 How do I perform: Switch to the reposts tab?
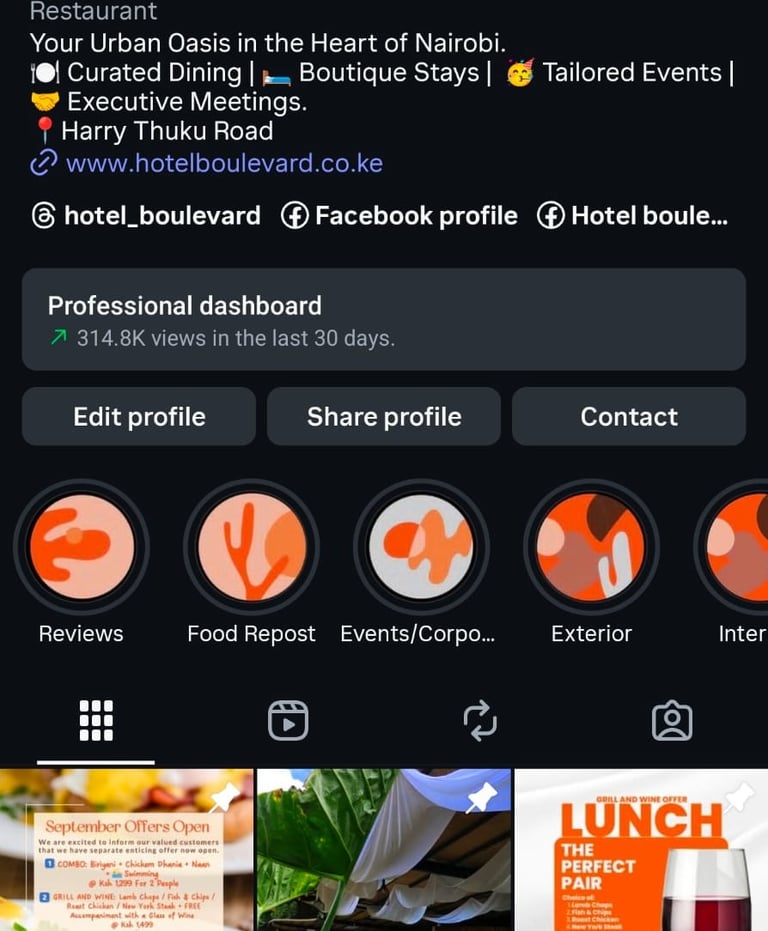(x=480, y=720)
